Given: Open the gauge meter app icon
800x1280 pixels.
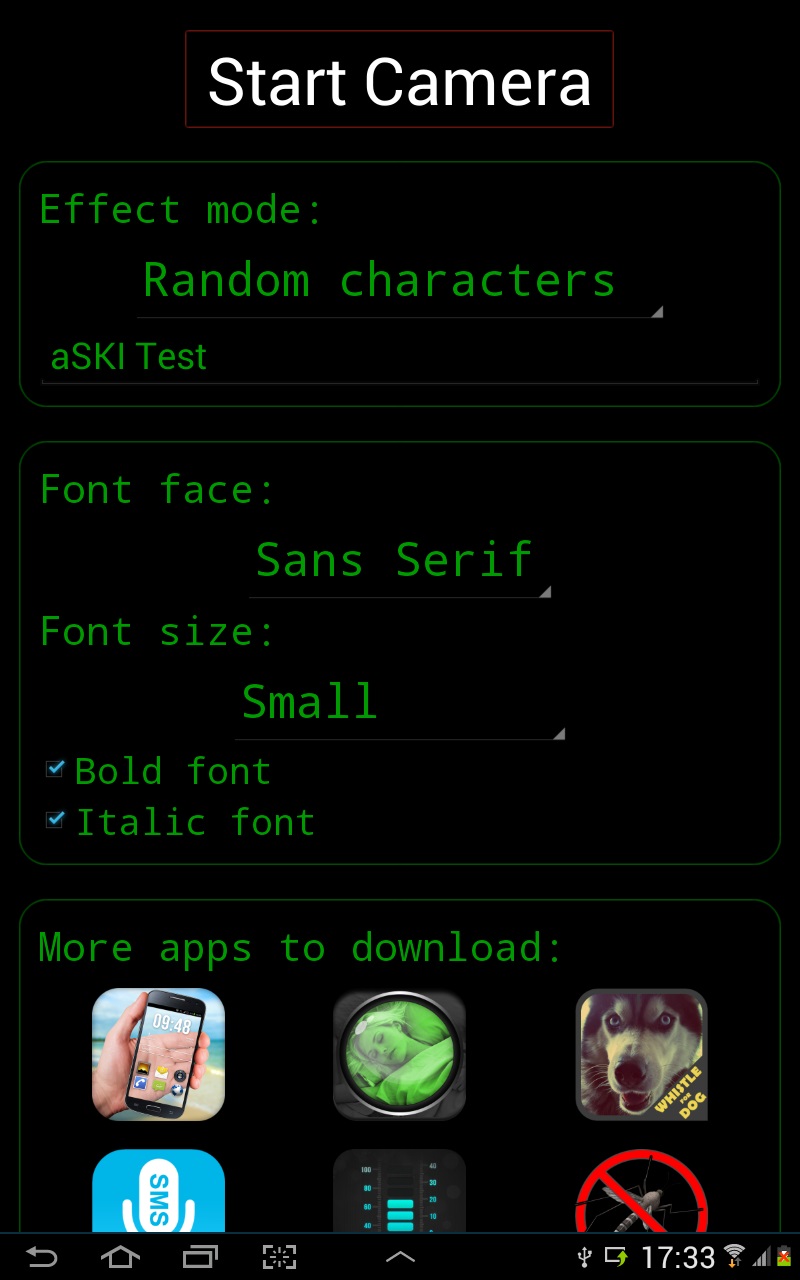Looking at the screenshot, I should click(399, 1192).
